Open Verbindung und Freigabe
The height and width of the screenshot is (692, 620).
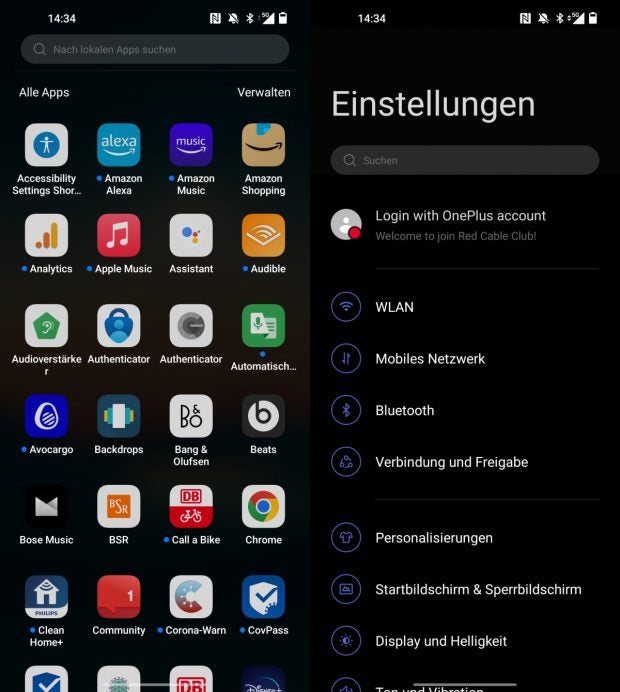tap(451, 462)
